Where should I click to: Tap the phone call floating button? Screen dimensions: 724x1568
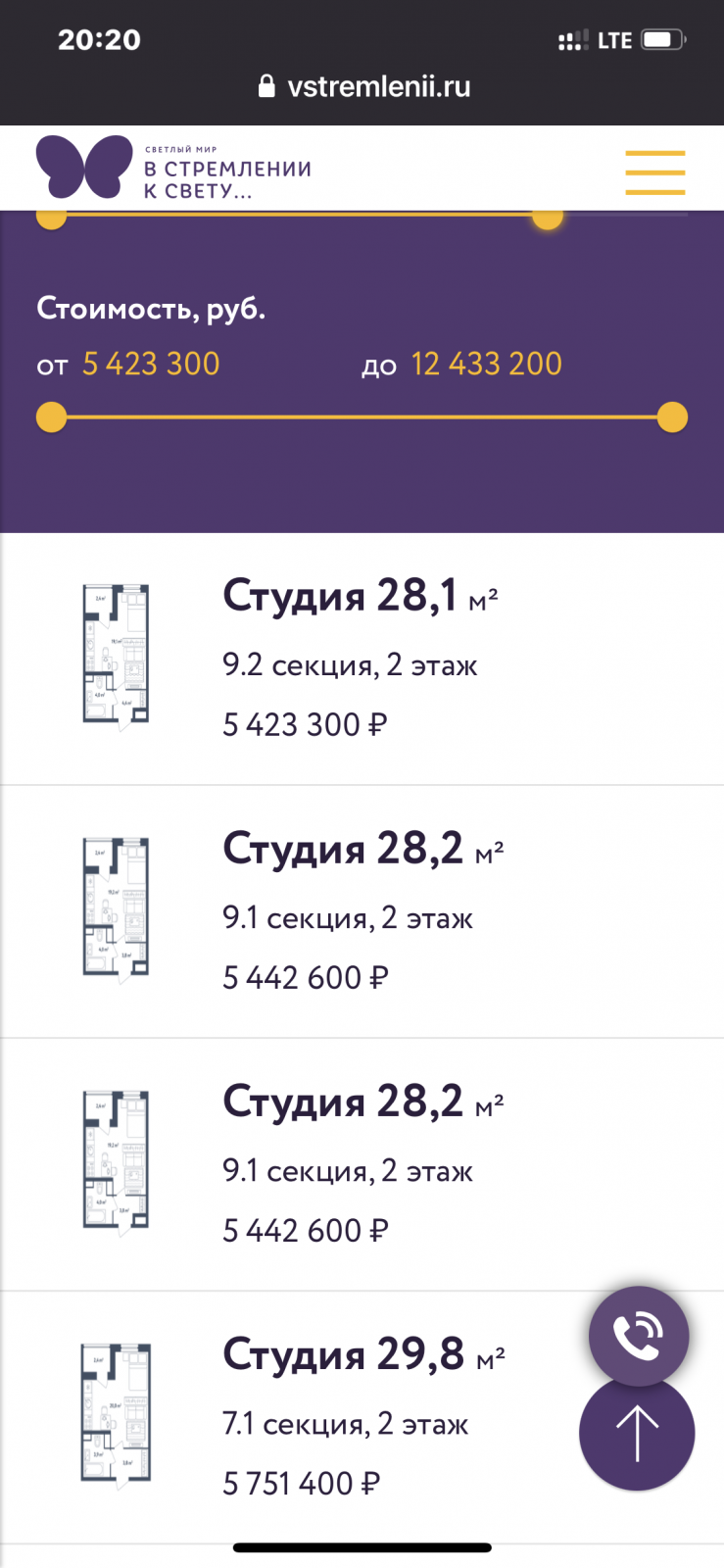(x=639, y=1336)
